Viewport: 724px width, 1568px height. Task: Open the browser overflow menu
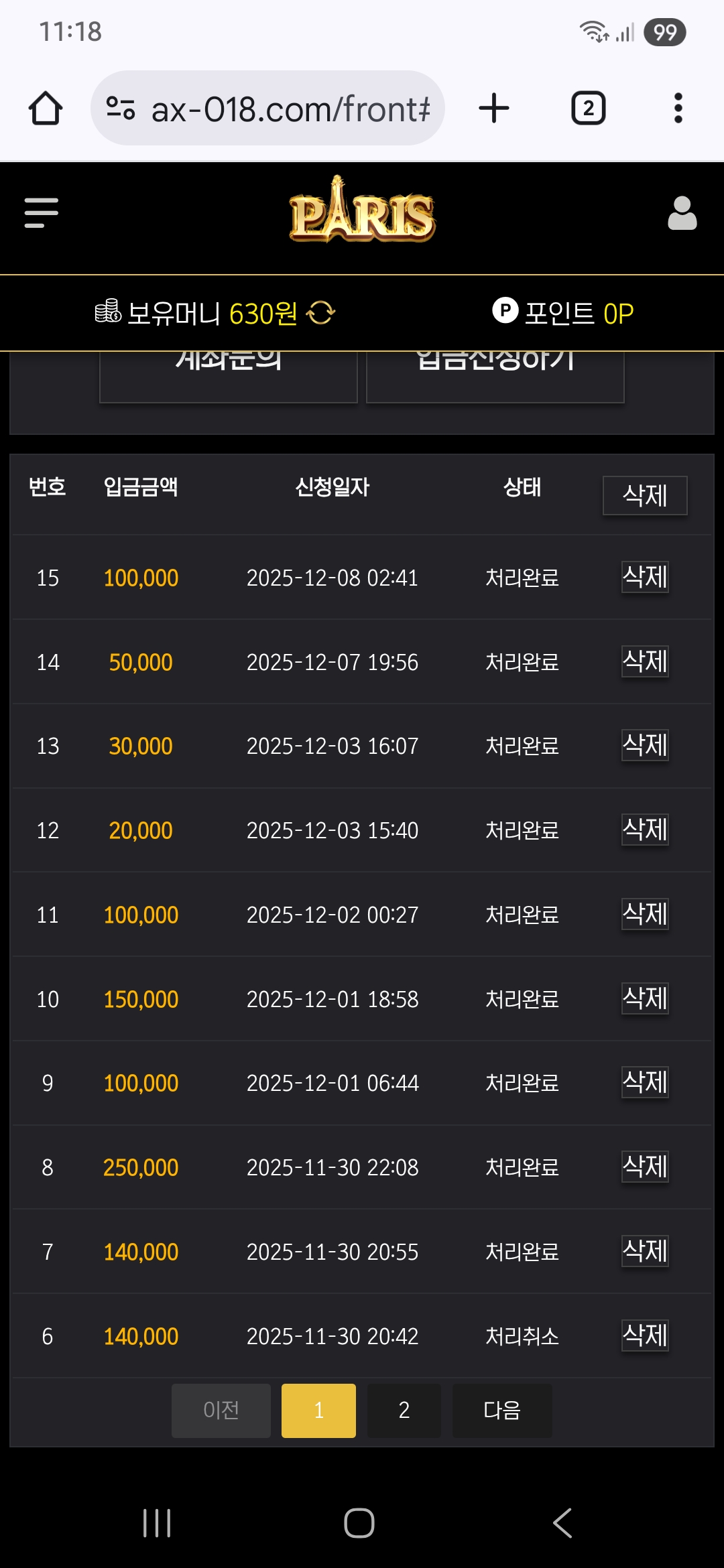click(x=678, y=109)
